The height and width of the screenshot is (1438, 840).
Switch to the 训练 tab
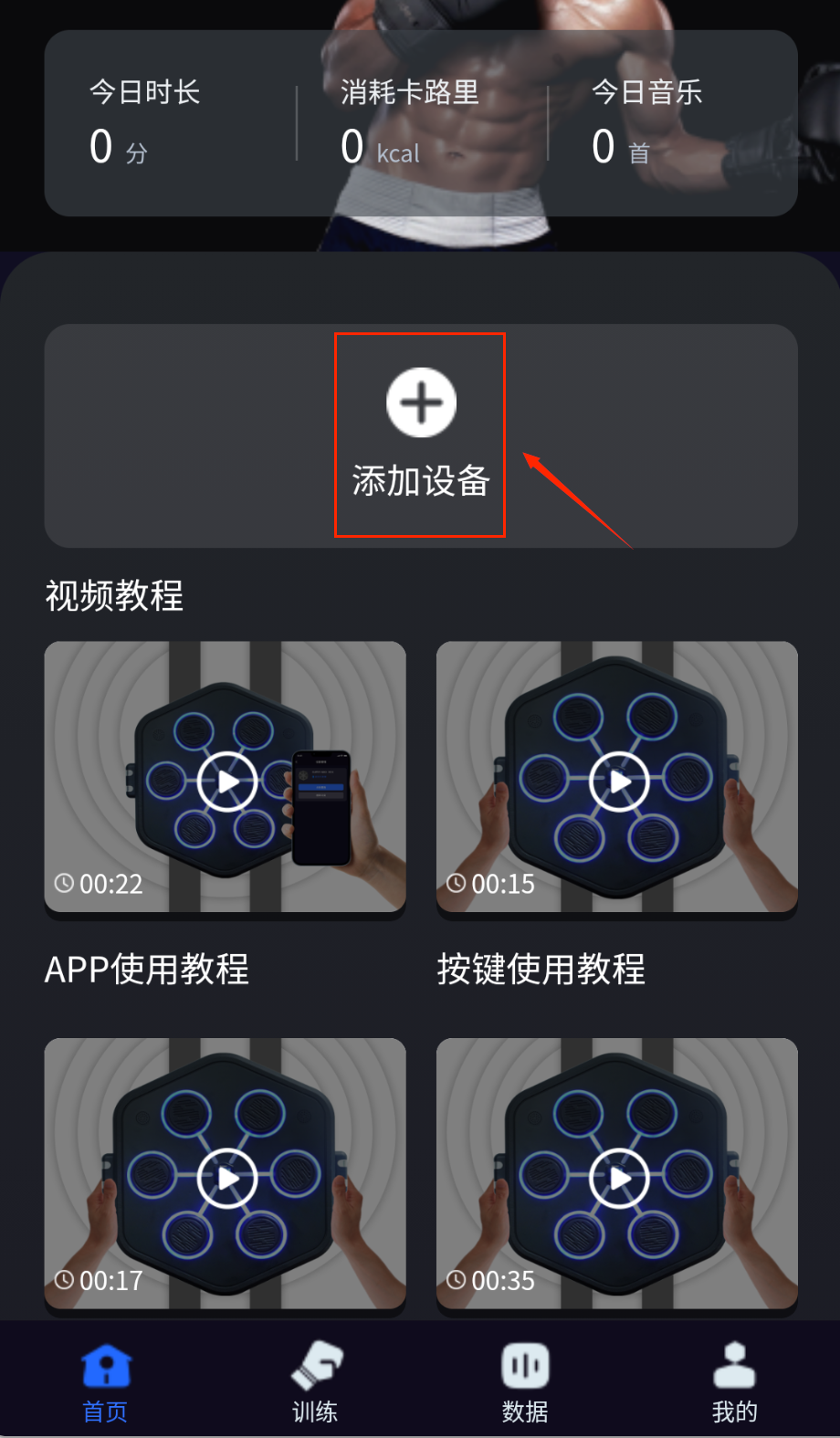(315, 1381)
